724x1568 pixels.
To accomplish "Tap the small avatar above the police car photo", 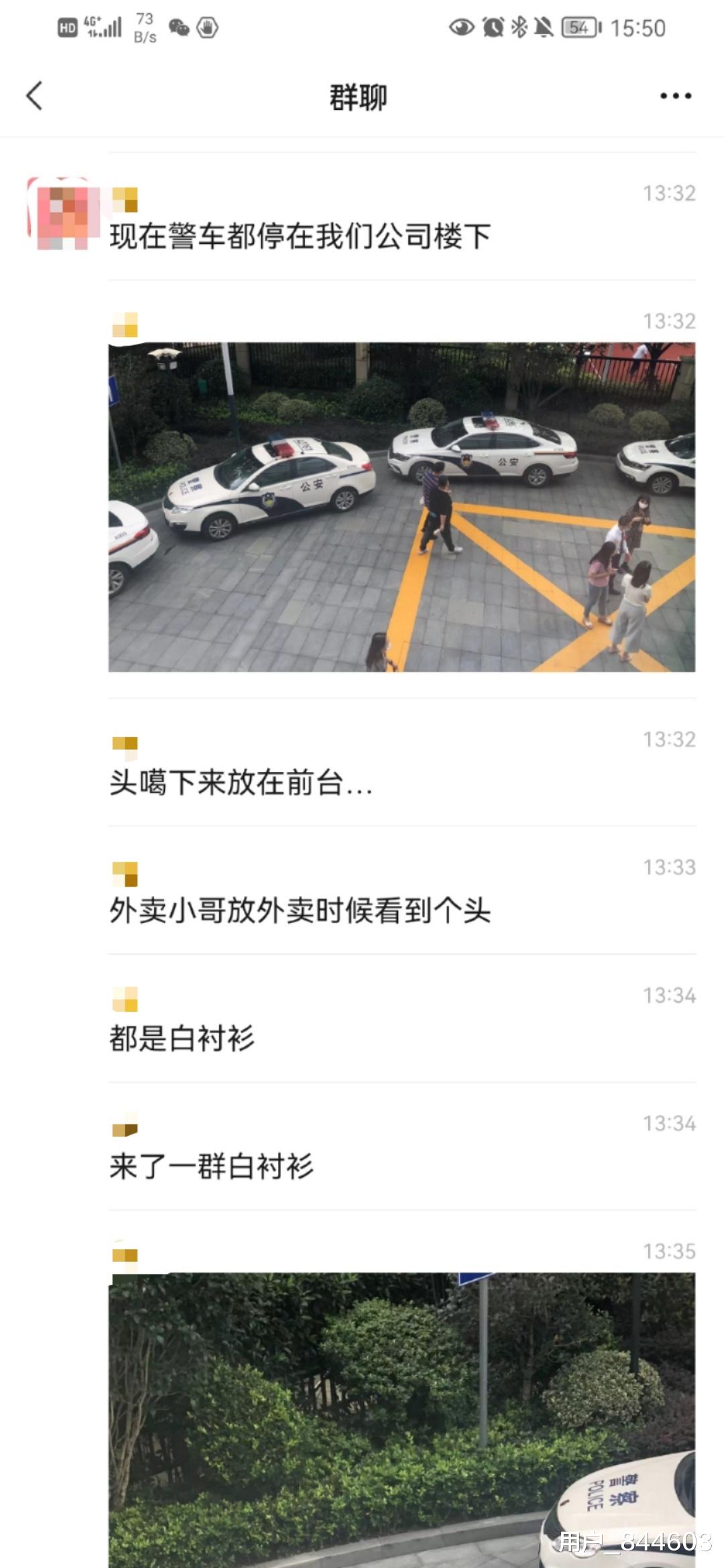I will pos(124,326).
